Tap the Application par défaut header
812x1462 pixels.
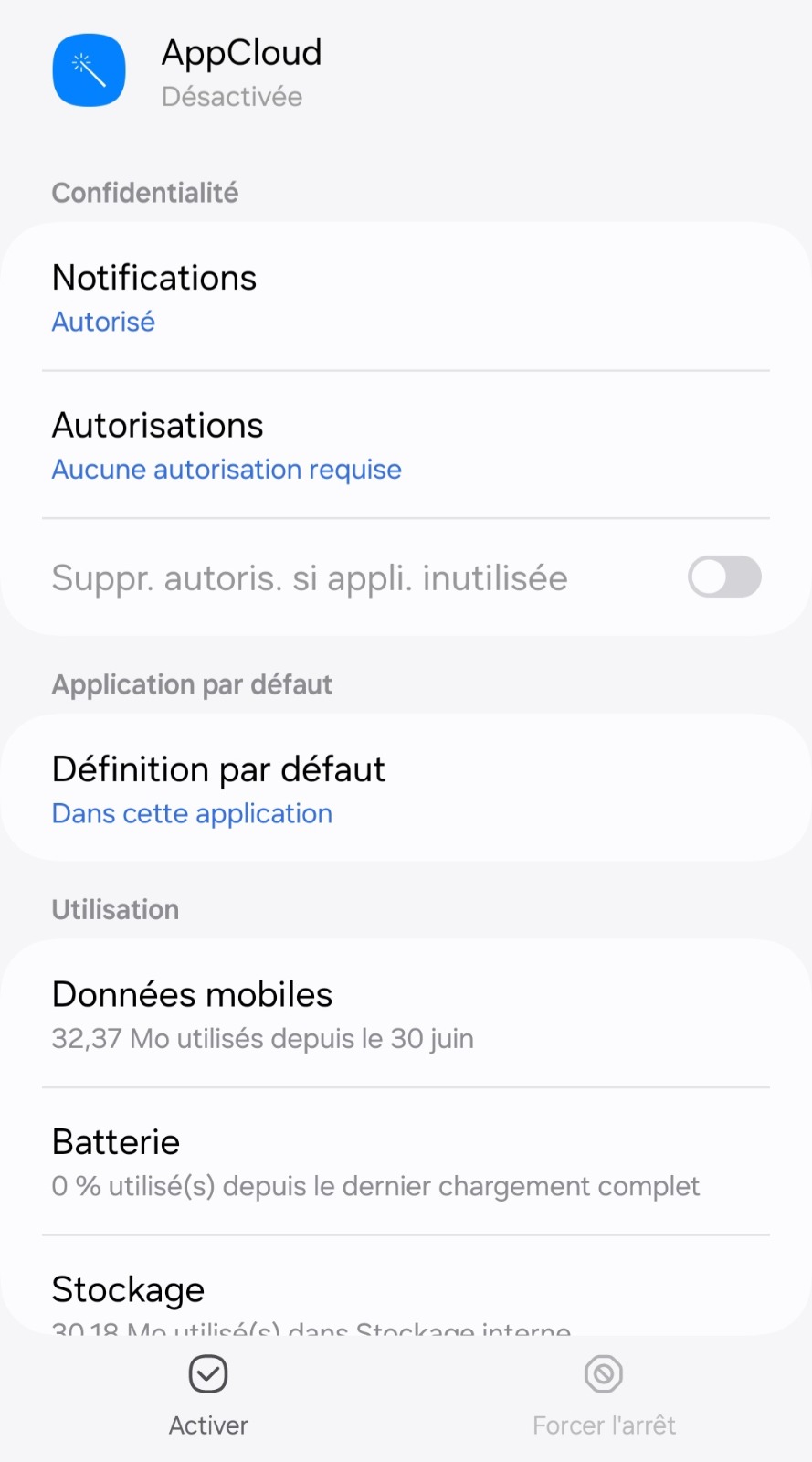[x=192, y=684]
